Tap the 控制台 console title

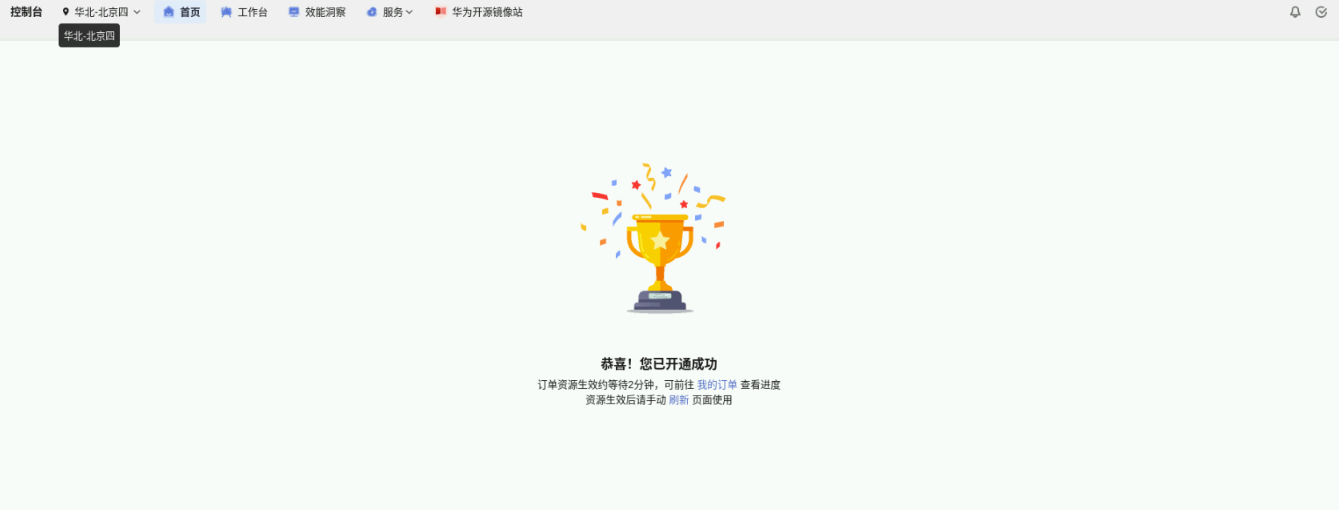click(x=26, y=12)
